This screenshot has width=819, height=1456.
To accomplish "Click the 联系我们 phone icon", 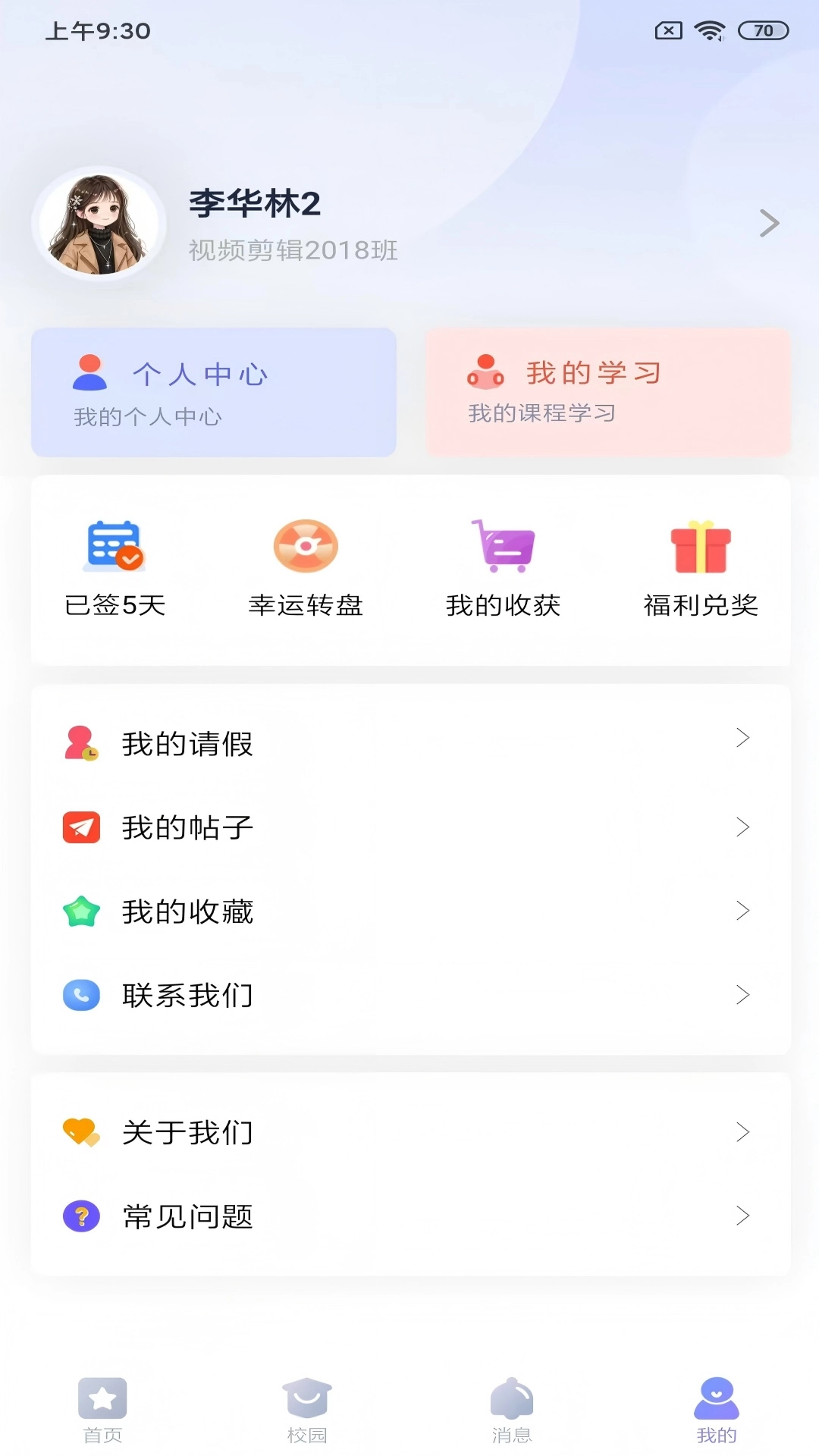I will tap(80, 996).
